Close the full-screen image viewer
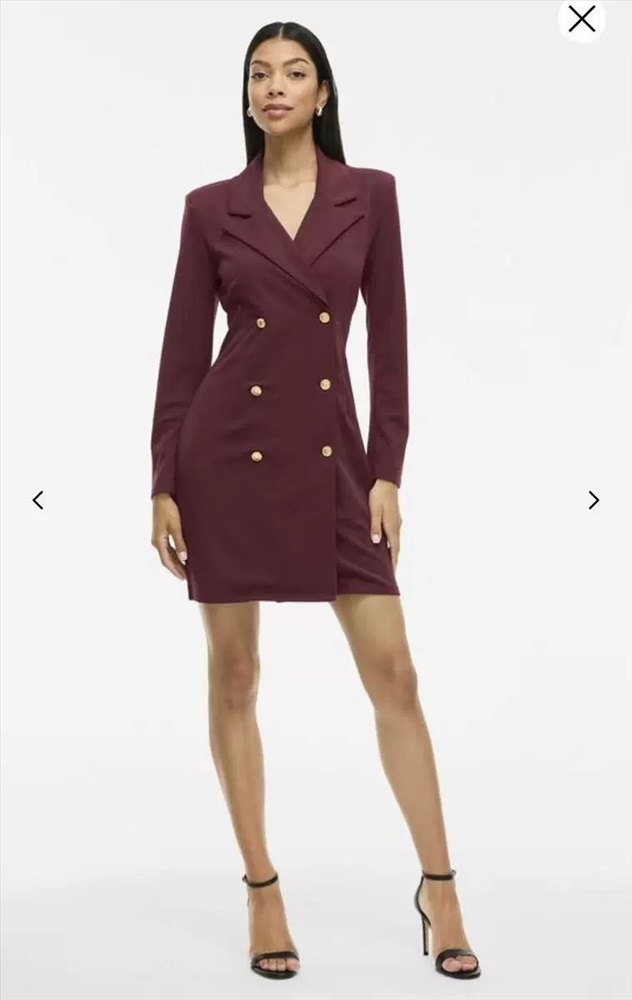632x1000 pixels. [x=581, y=19]
